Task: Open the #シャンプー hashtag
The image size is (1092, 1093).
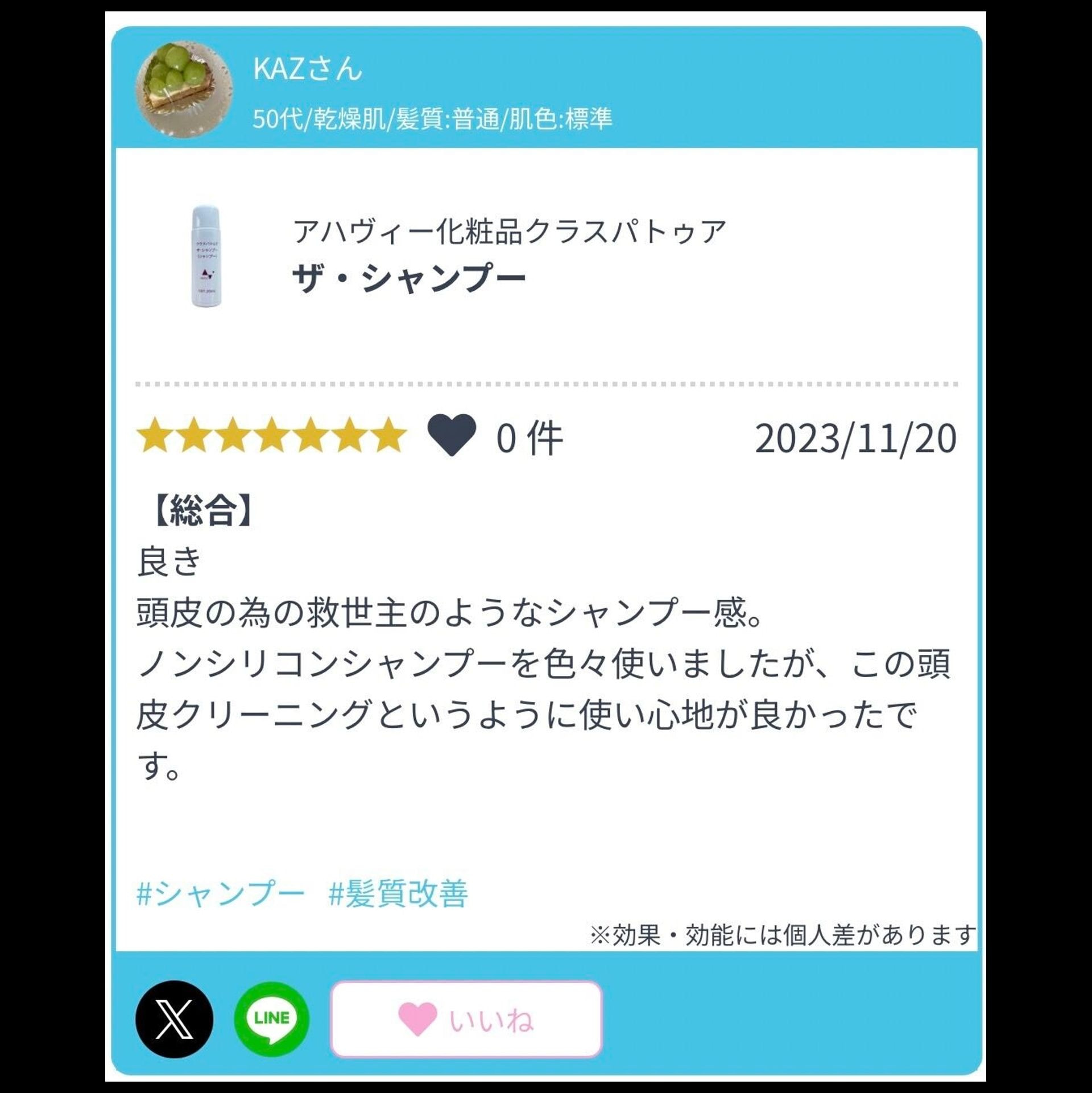Action: click(220, 893)
